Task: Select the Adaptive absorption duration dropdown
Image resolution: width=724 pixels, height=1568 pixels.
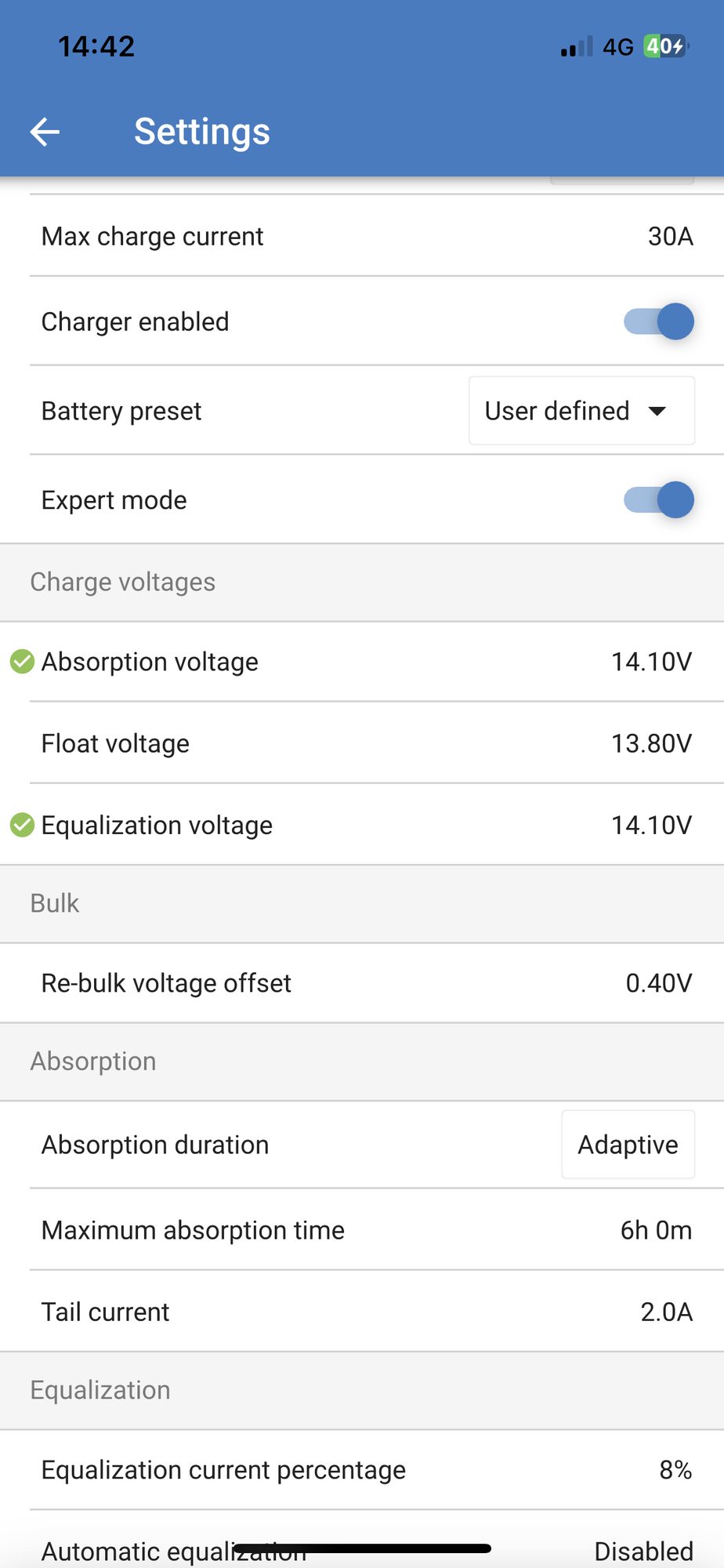Action: click(x=628, y=1145)
